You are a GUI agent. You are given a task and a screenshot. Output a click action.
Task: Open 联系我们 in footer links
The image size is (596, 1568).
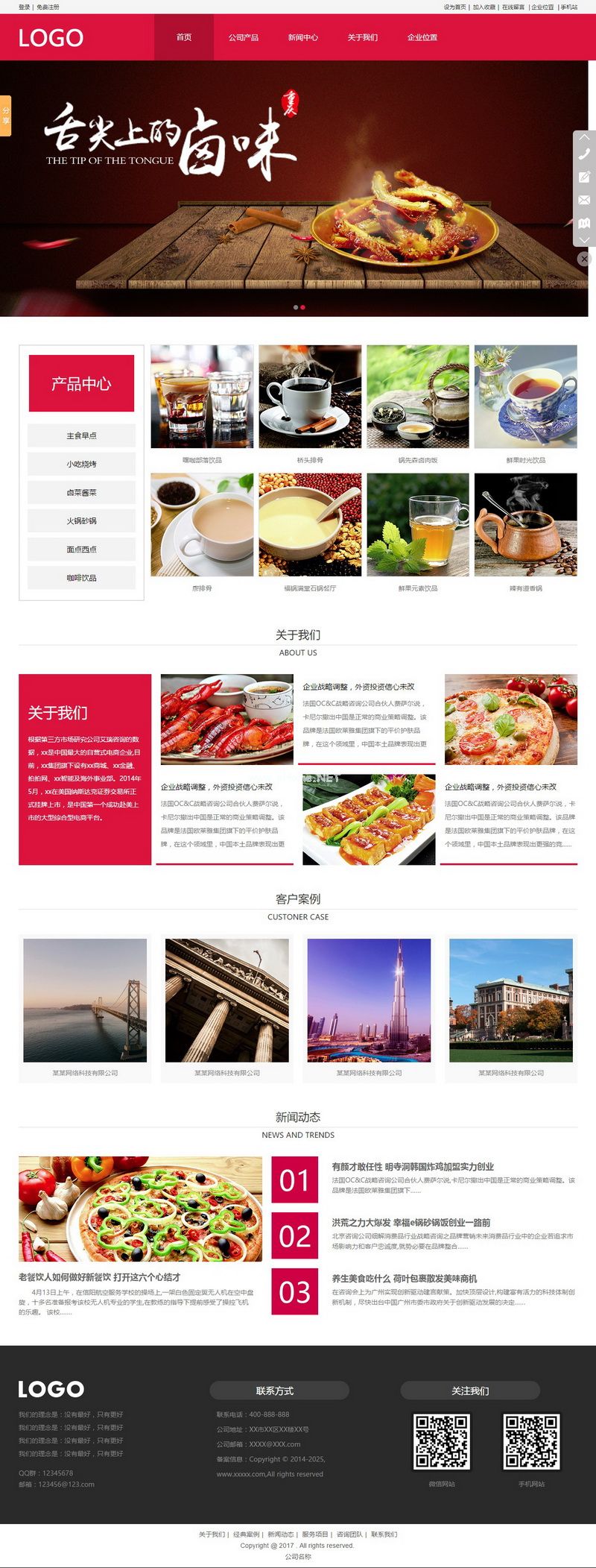pyautogui.click(x=384, y=1534)
